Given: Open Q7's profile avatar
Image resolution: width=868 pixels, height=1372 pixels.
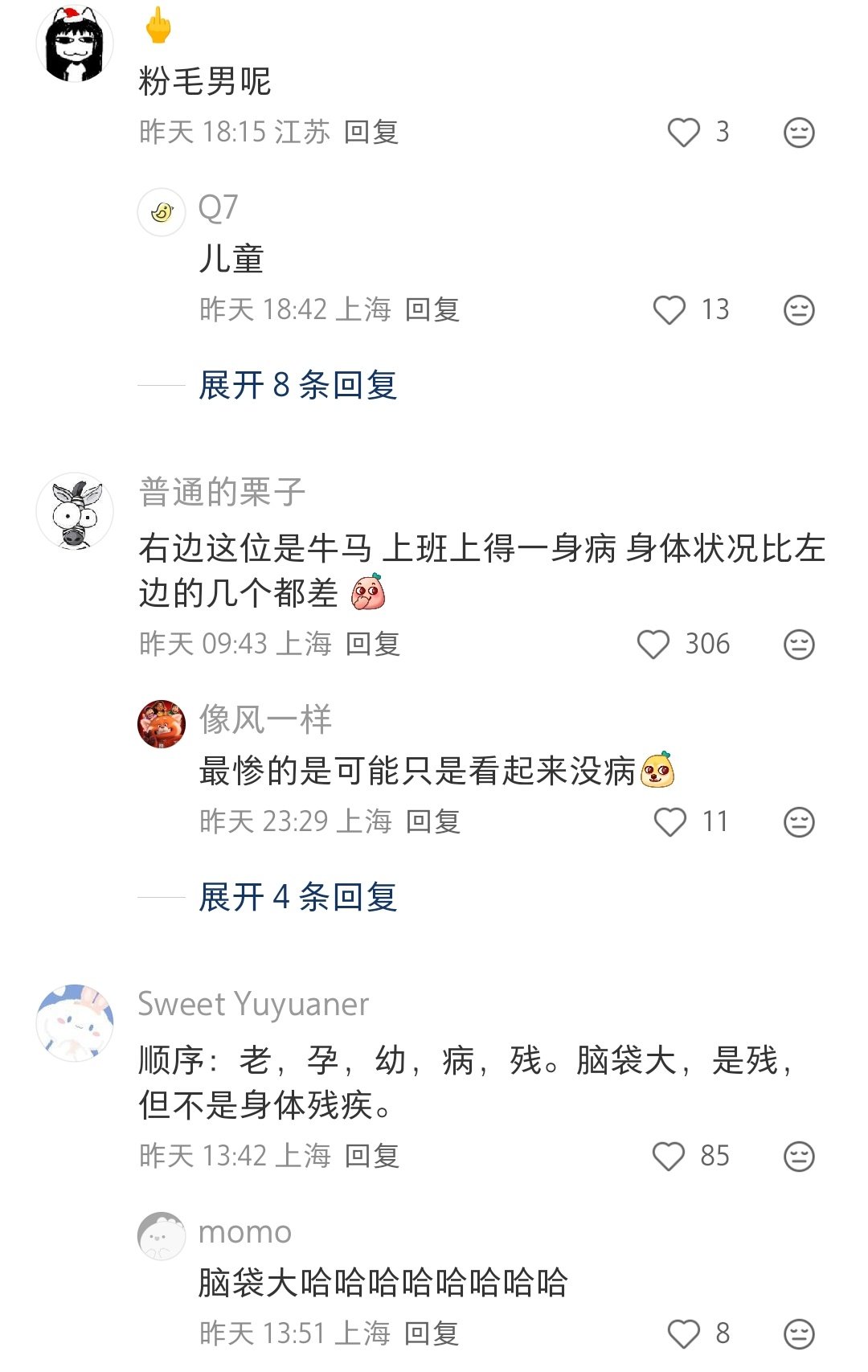Looking at the screenshot, I should coord(162,212).
